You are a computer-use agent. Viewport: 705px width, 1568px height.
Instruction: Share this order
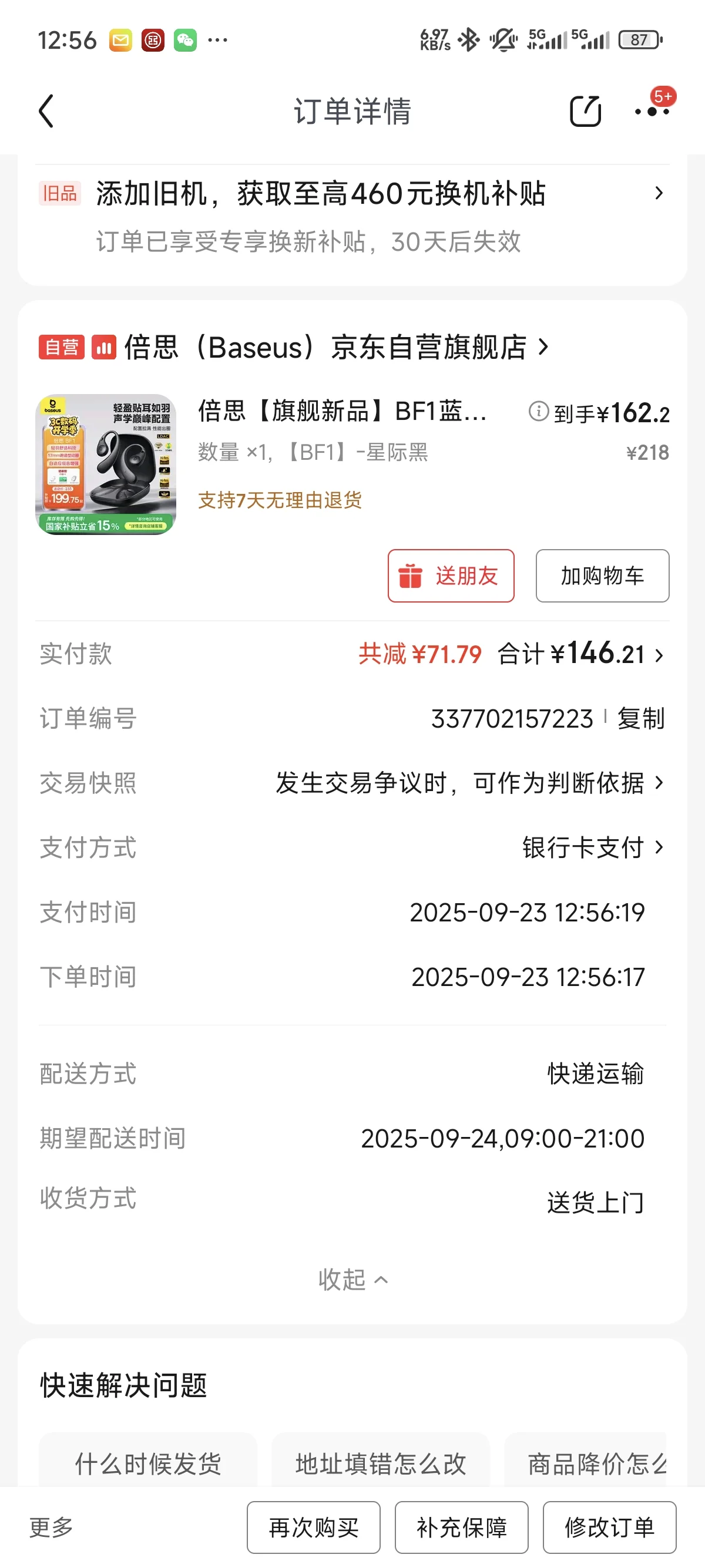click(x=585, y=112)
